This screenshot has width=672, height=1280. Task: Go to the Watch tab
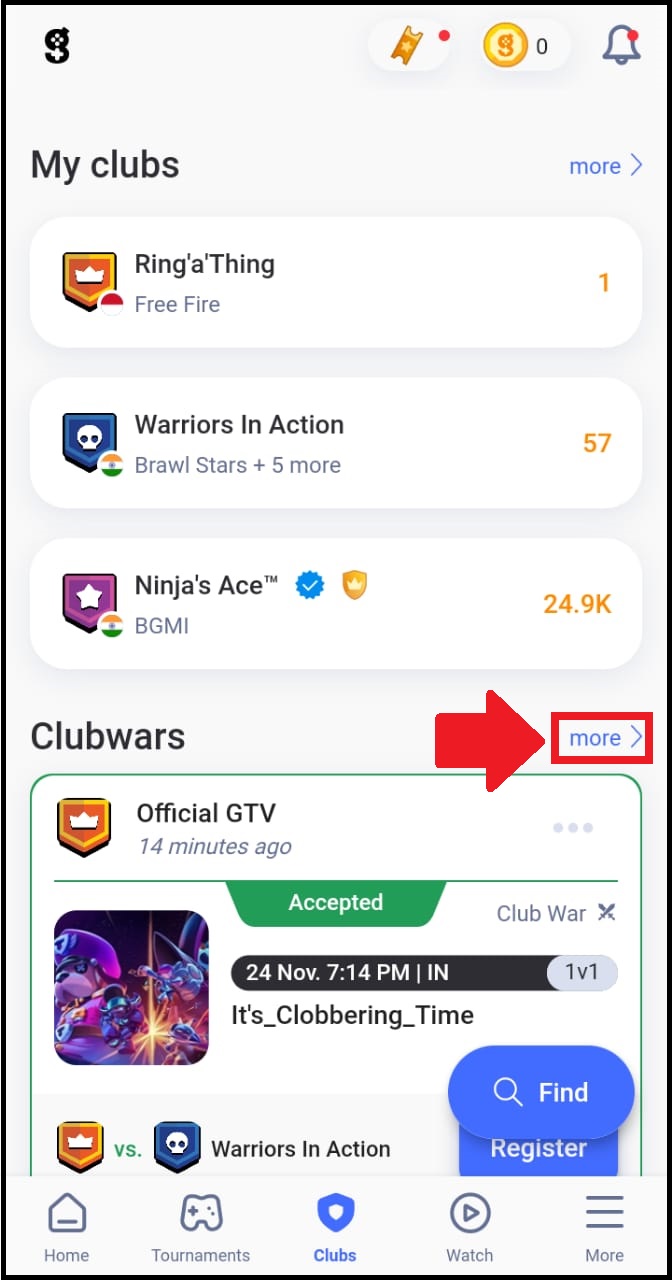(470, 1229)
